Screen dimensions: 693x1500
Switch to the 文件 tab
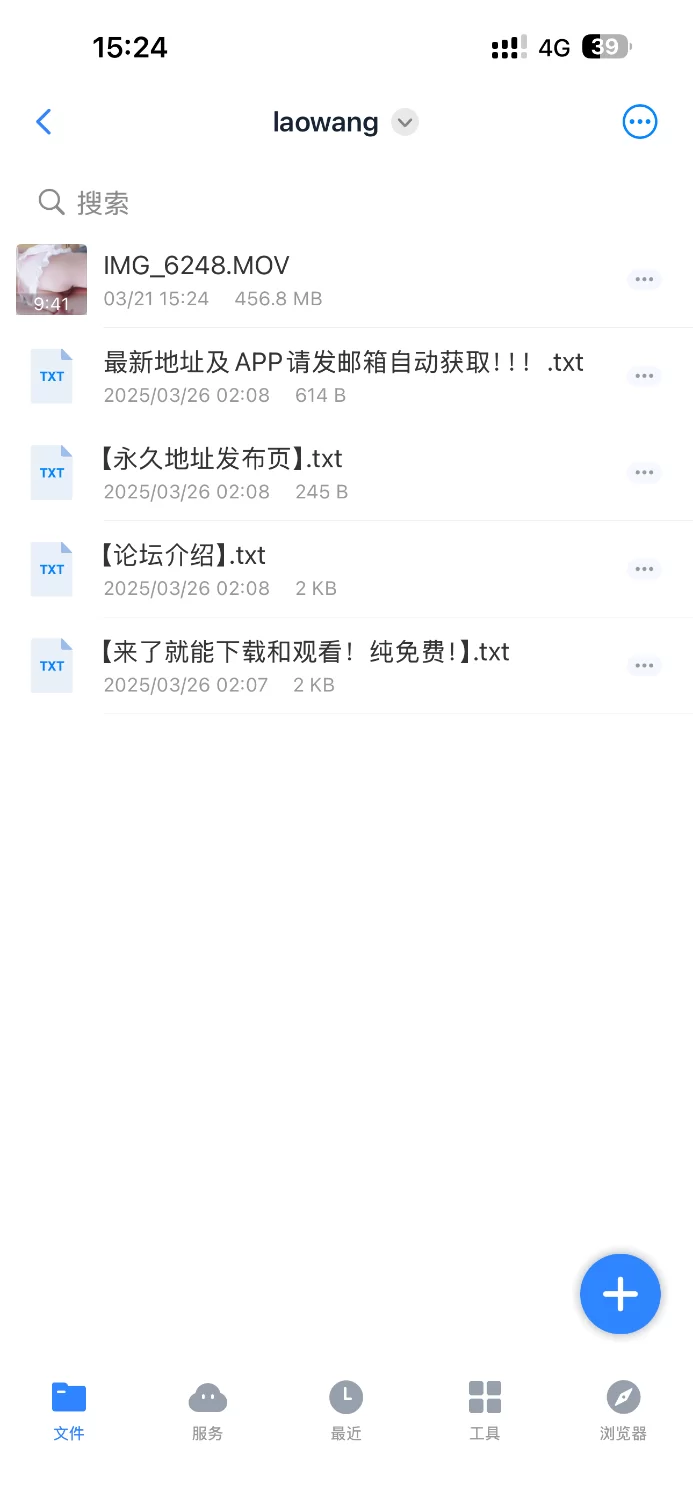[x=69, y=1410]
